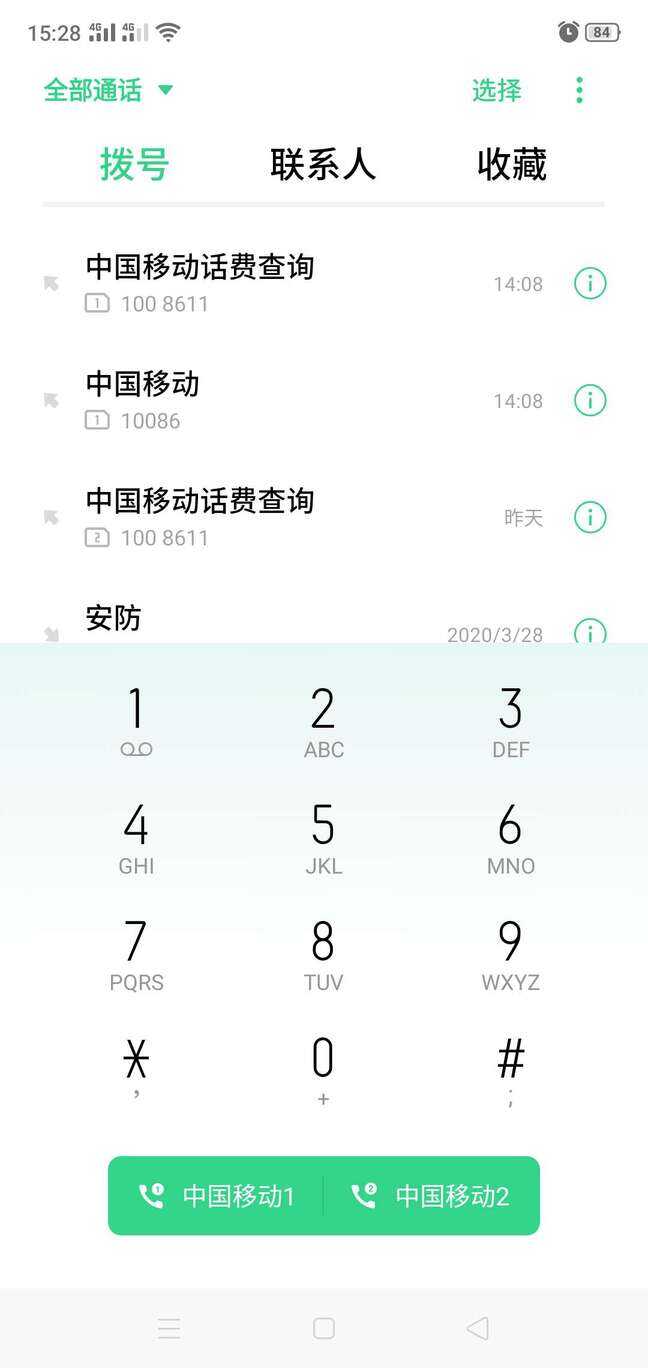The width and height of the screenshot is (648, 1368).
Task: Call using SIM 中国移动1
Action: [216, 1196]
